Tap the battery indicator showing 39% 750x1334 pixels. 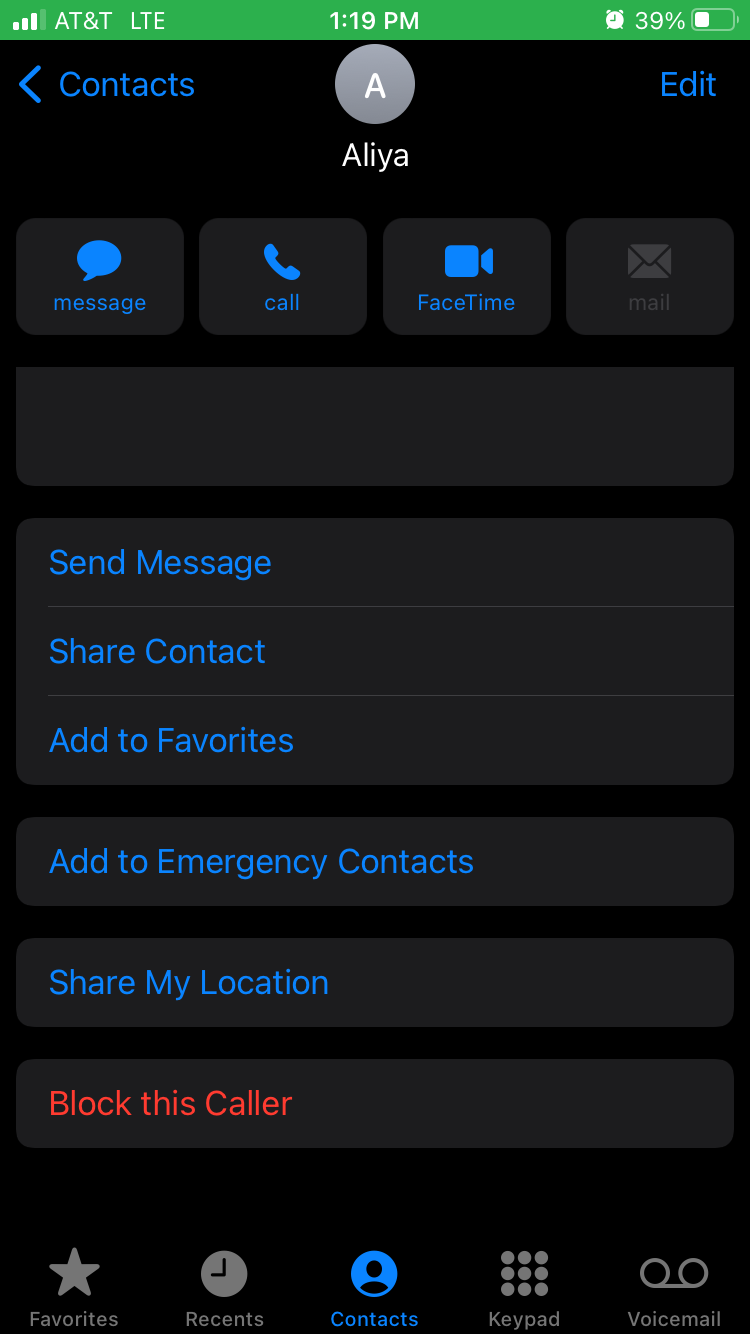point(712,19)
